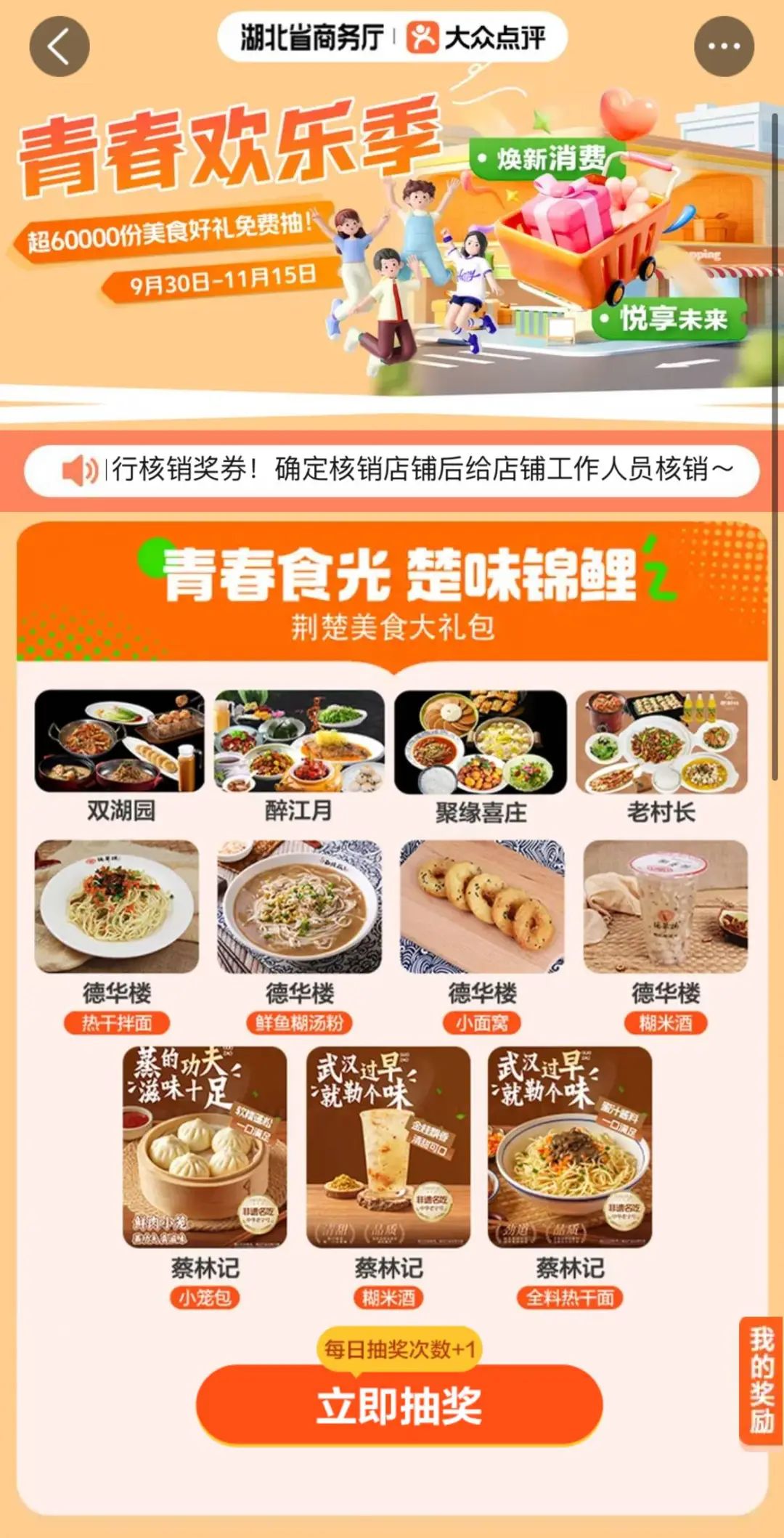Open 我的奖励 side tab
The image size is (784, 1538).
coord(761,1380)
